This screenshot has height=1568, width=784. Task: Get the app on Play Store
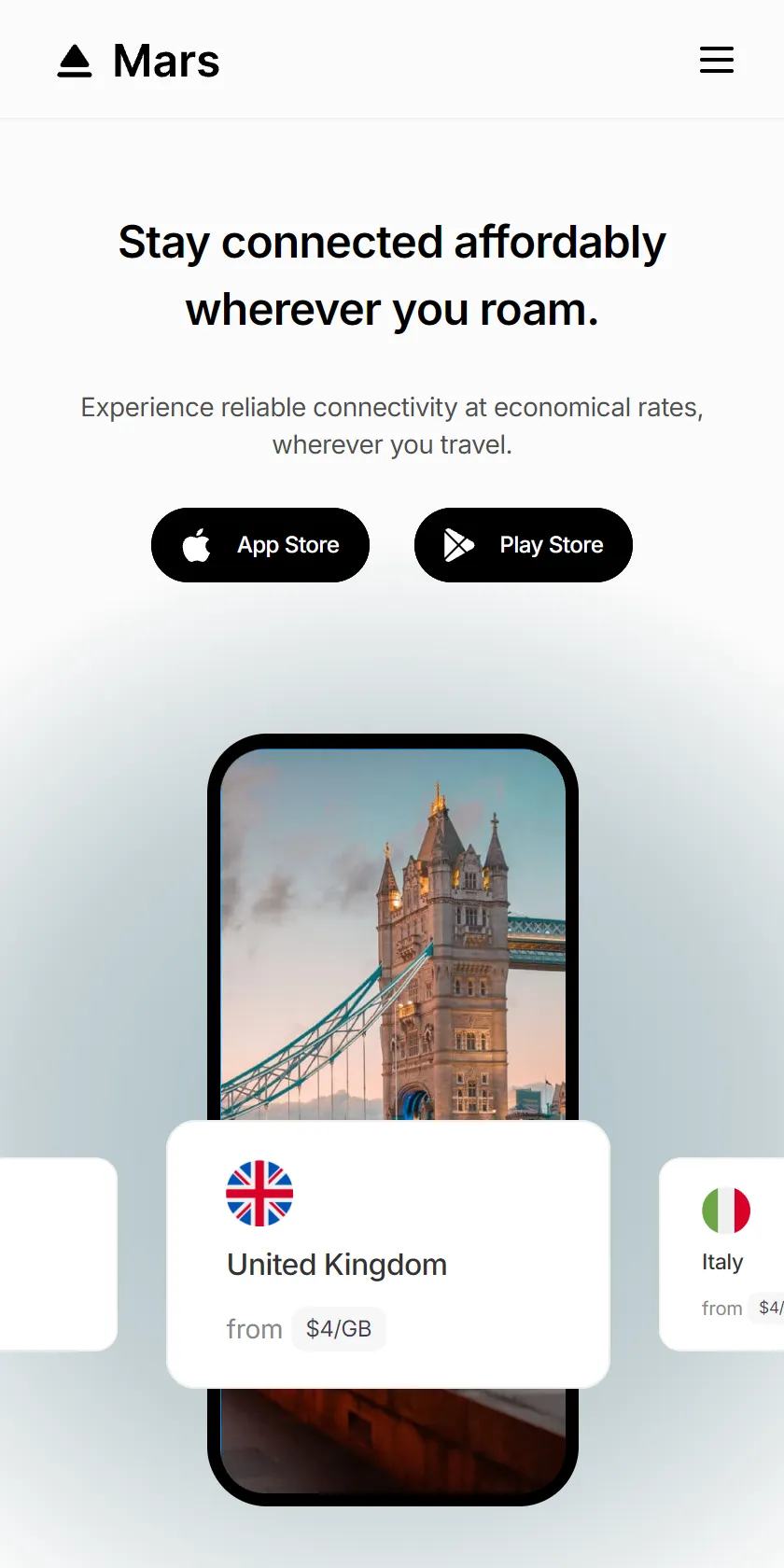tap(524, 545)
